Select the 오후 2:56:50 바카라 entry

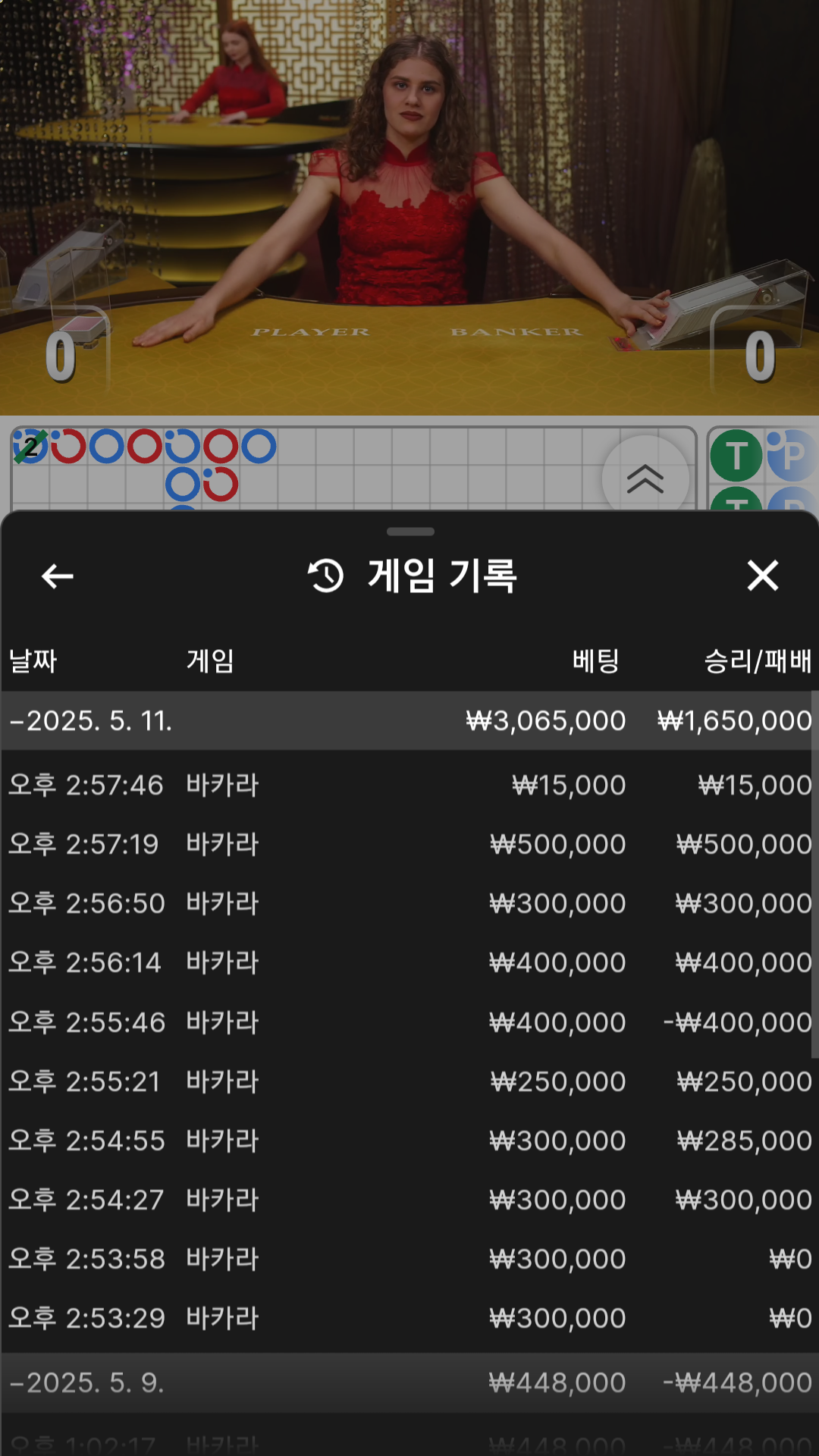tap(409, 903)
